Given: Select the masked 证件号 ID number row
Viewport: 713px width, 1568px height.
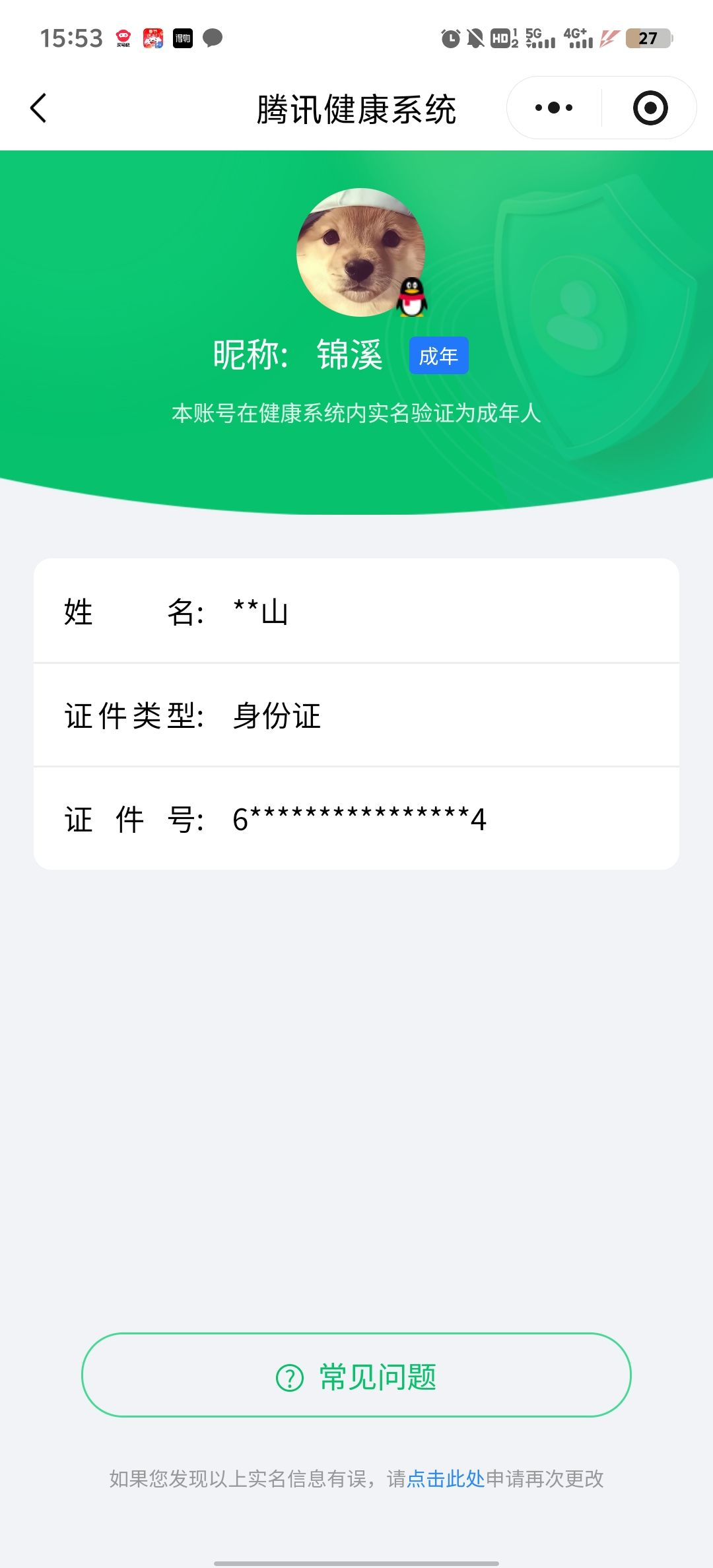Looking at the screenshot, I should click(x=356, y=818).
